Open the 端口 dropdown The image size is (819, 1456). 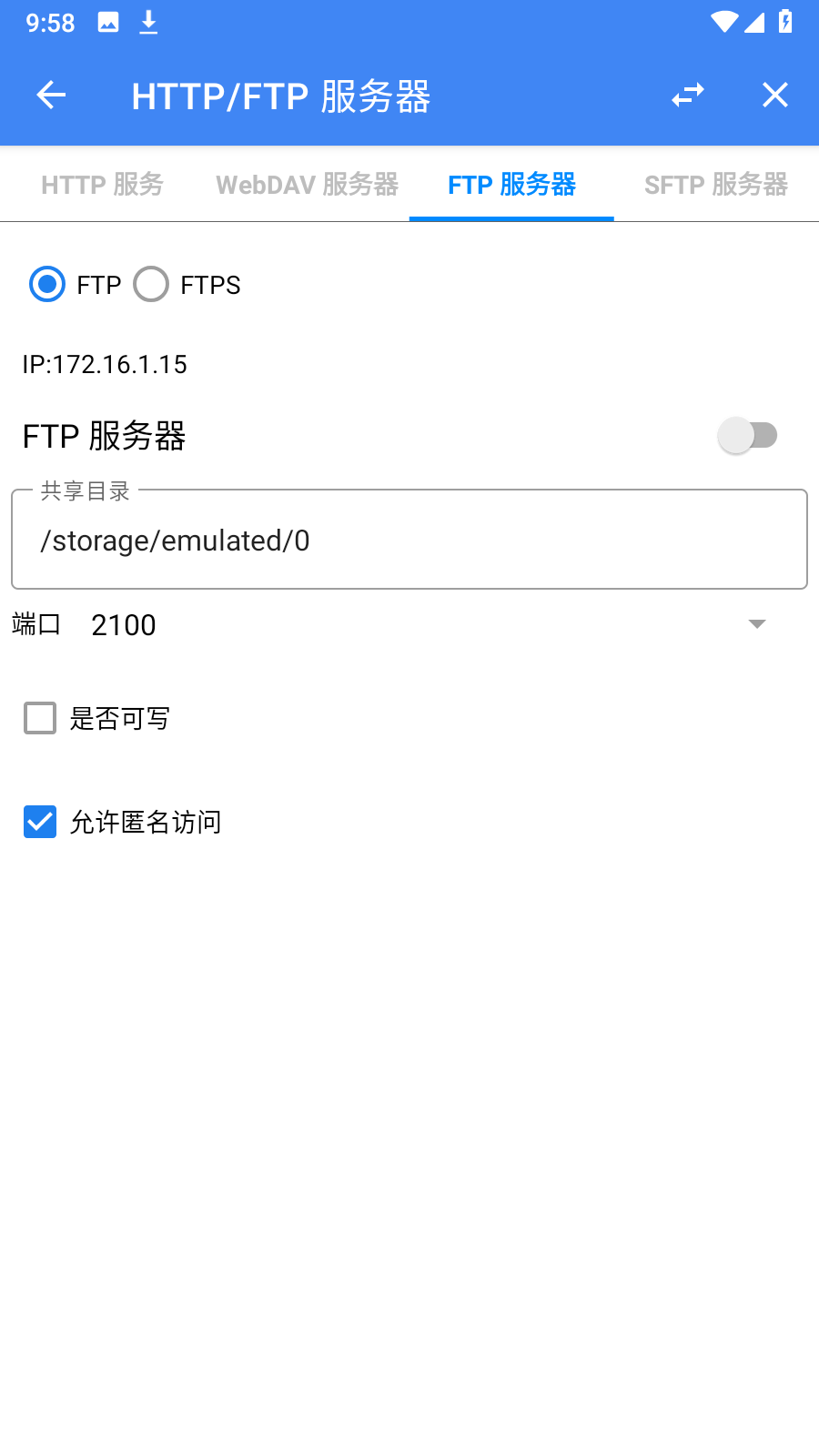[x=756, y=624]
